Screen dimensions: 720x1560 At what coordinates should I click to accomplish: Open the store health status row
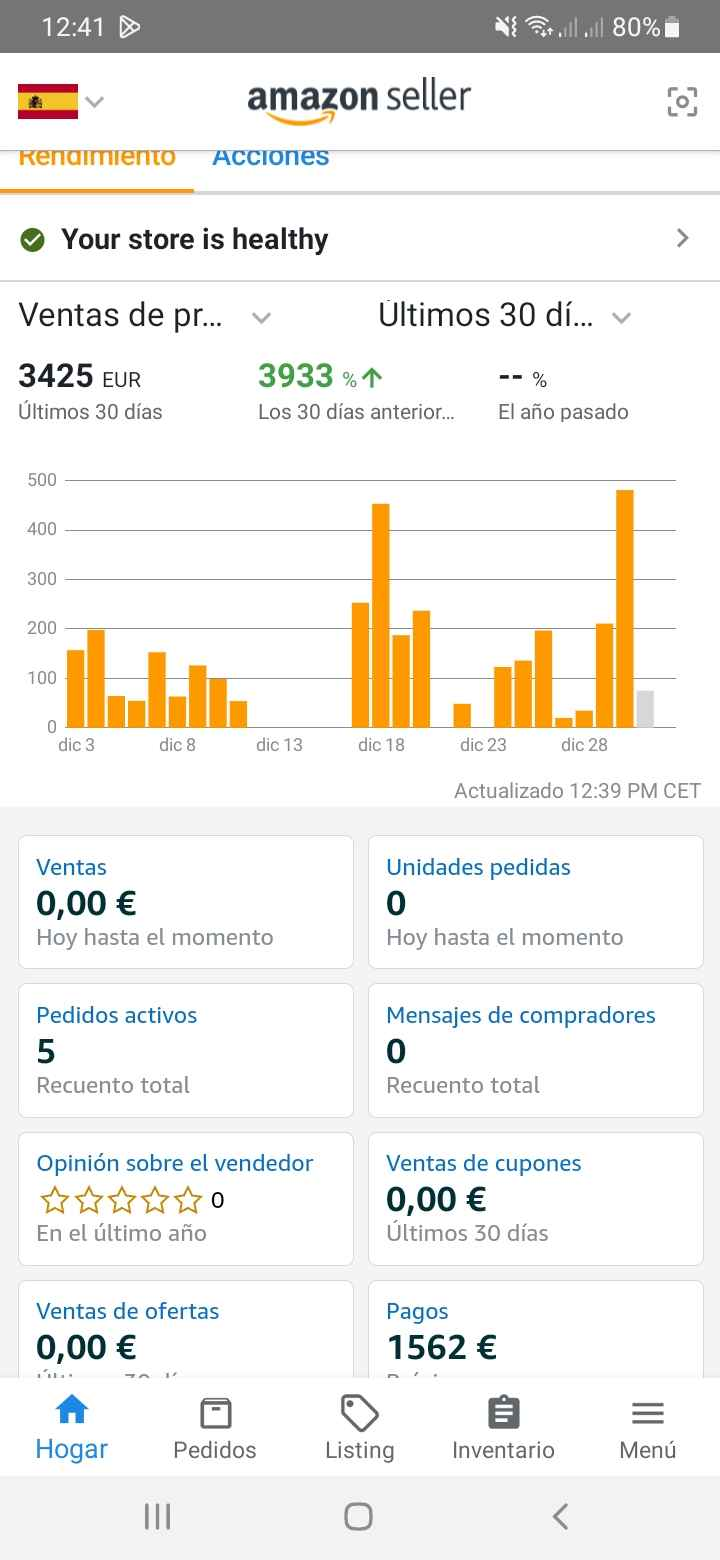360,239
